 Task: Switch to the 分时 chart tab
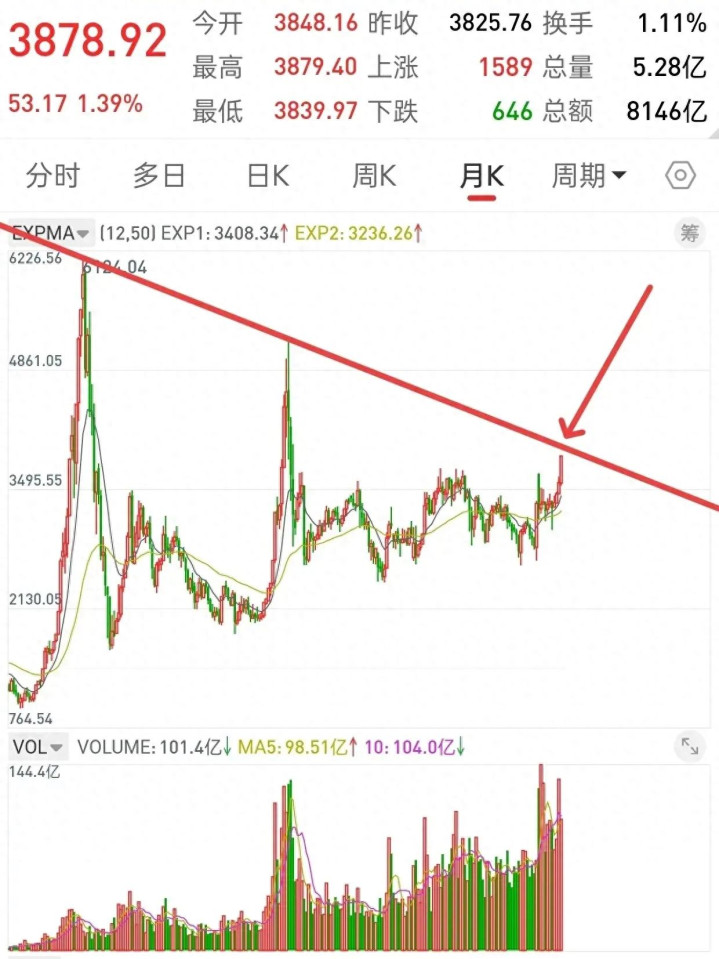52,177
